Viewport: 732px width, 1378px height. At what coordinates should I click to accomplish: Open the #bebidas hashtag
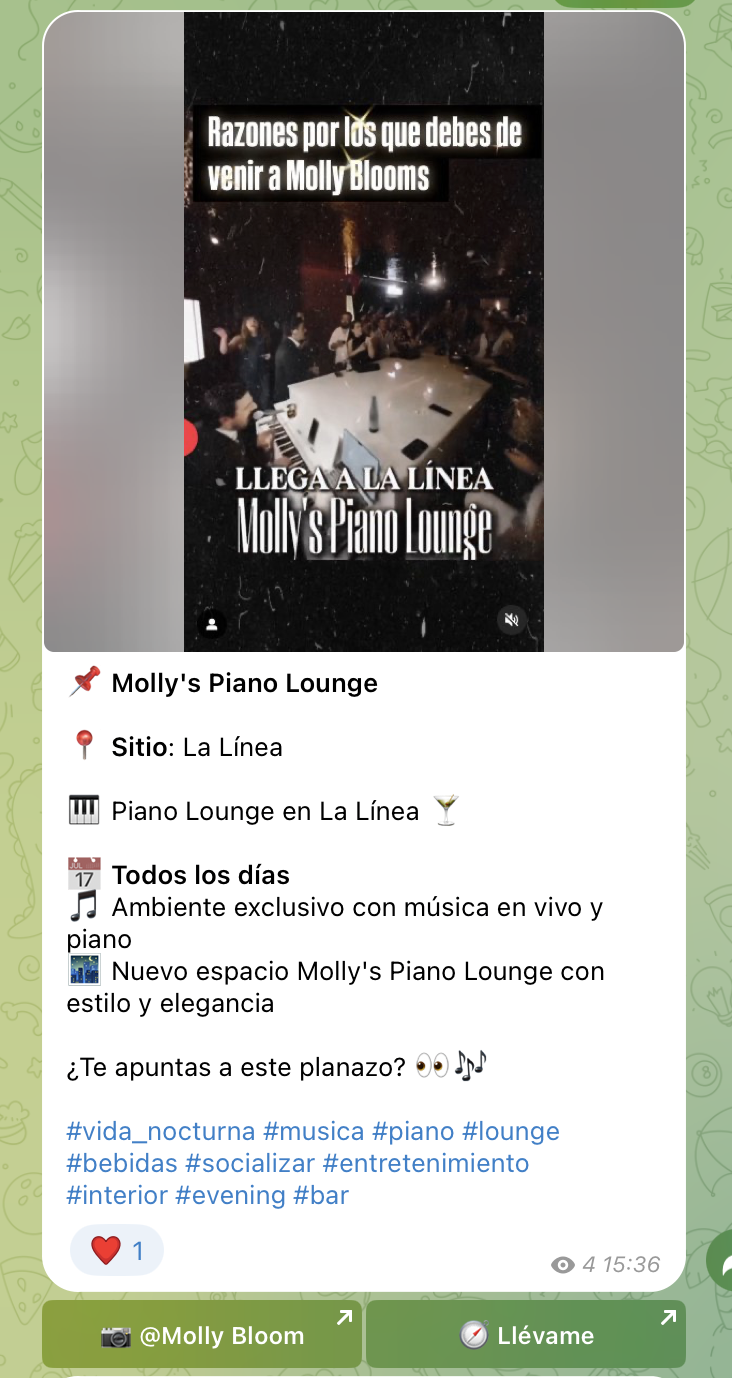(x=122, y=1163)
